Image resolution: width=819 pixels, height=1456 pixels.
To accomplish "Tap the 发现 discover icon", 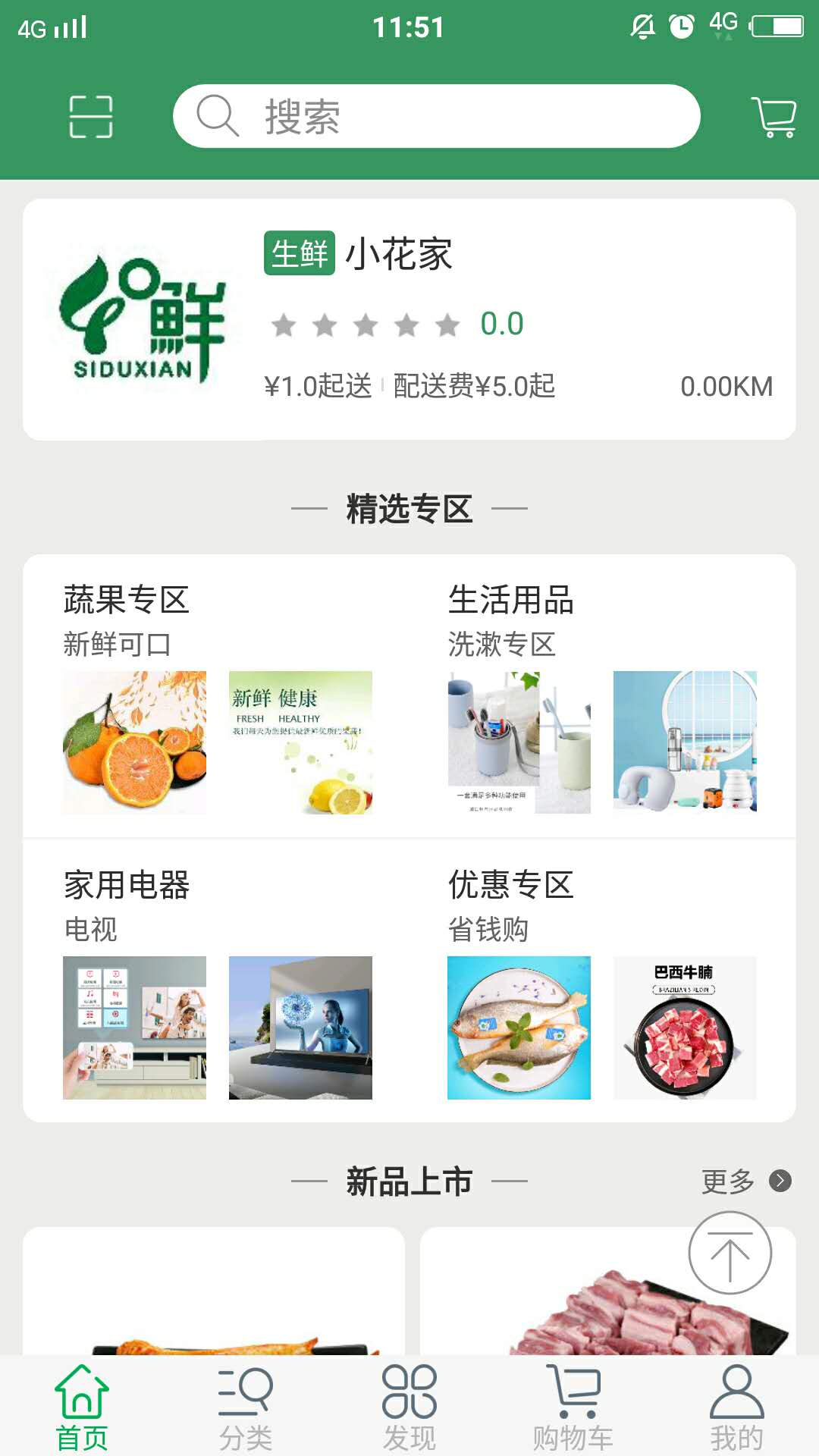I will click(409, 1401).
